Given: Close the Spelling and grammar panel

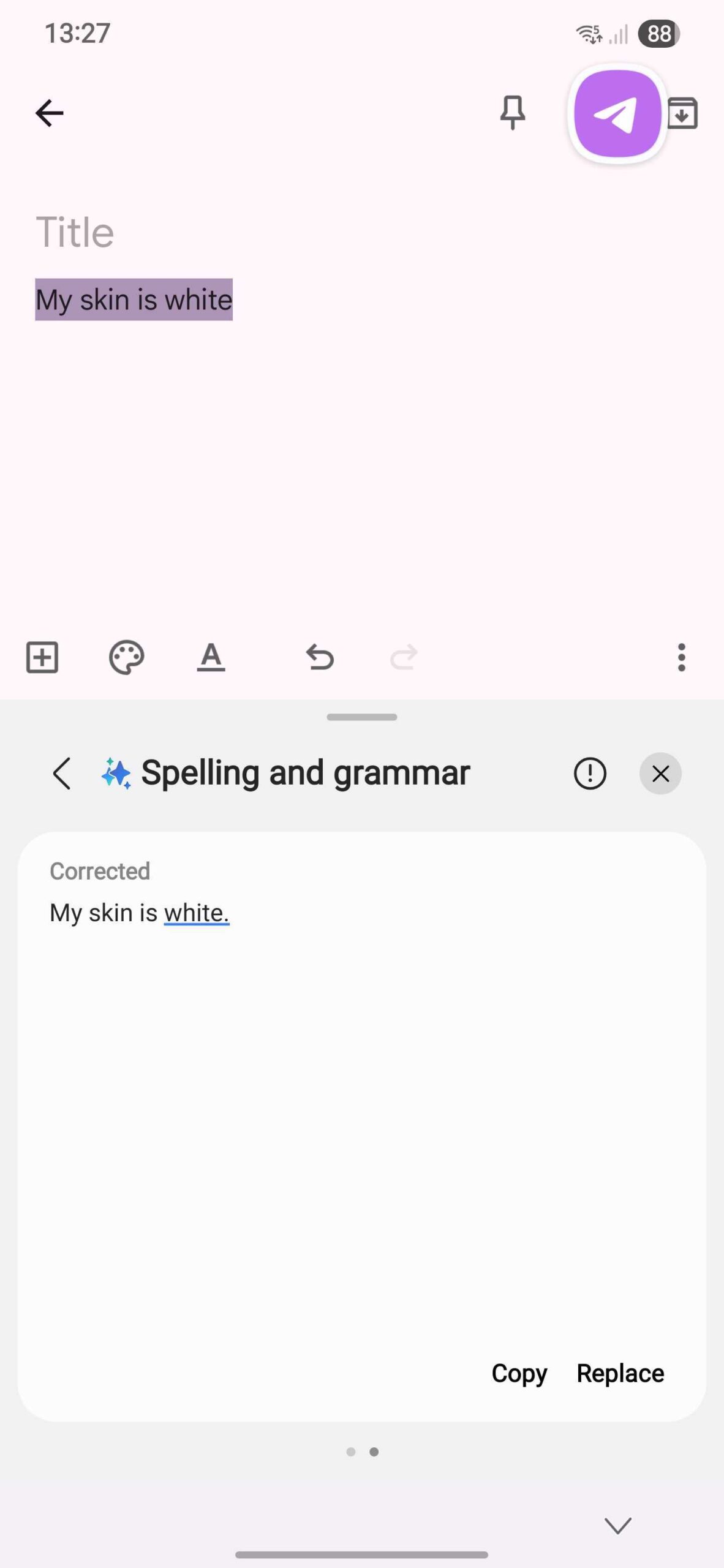Looking at the screenshot, I should [x=660, y=774].
